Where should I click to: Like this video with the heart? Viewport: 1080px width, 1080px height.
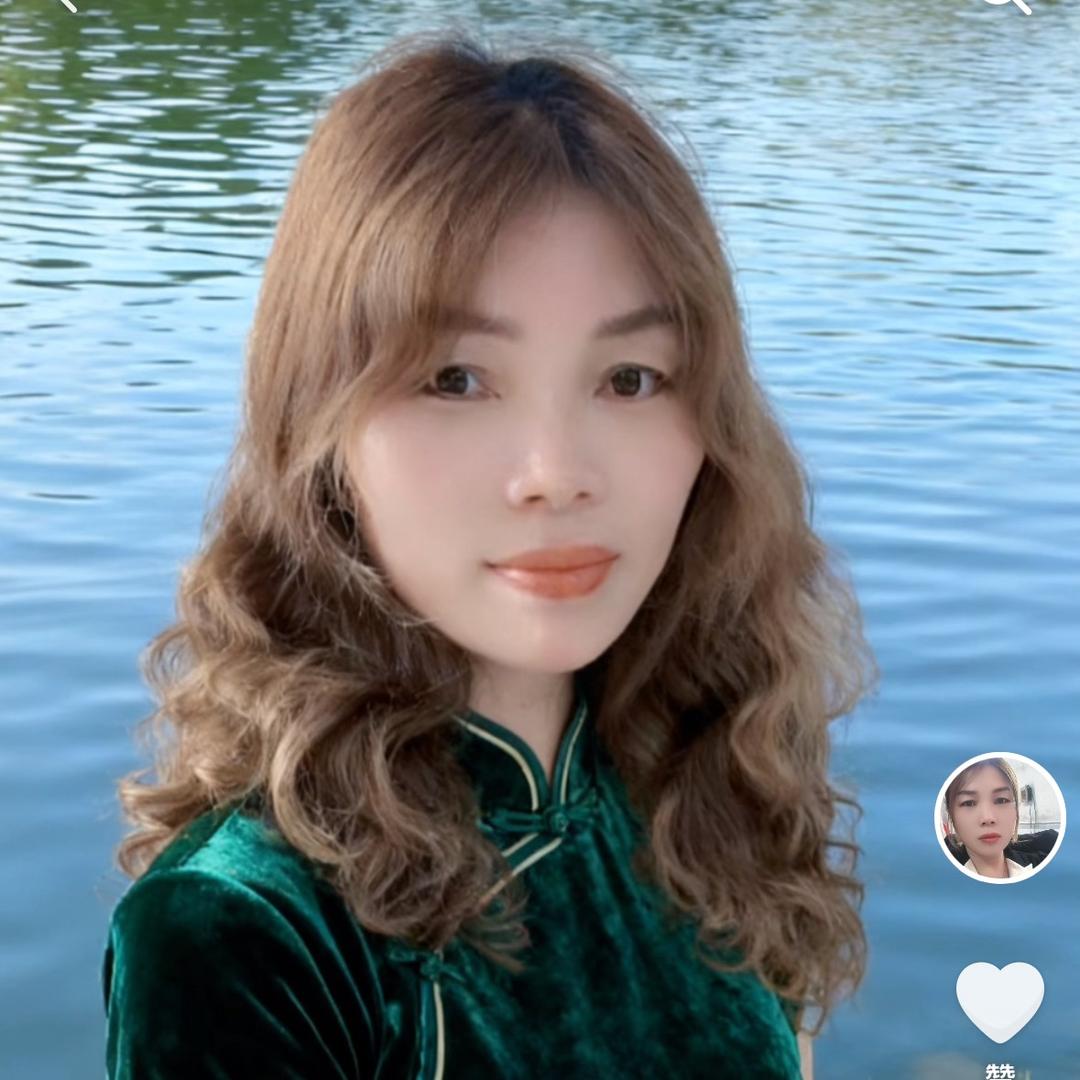point(999,1001)
